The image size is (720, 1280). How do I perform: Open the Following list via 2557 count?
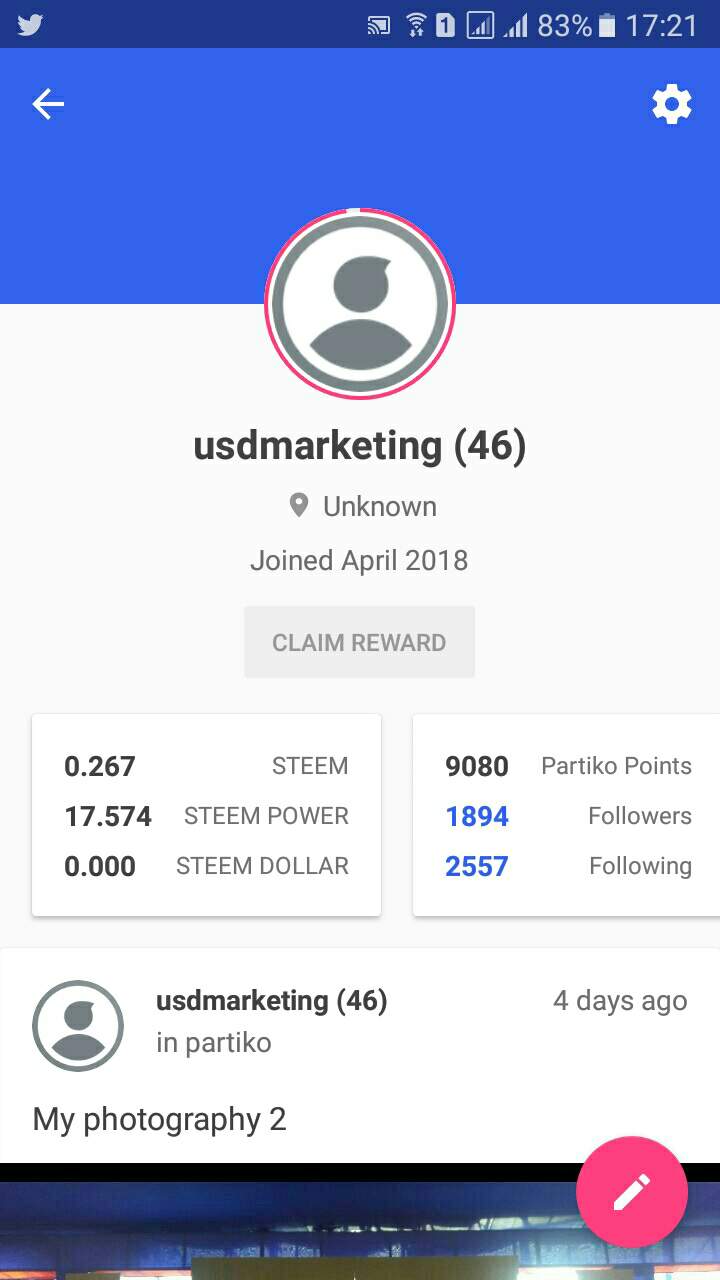[x=477, y=865]
